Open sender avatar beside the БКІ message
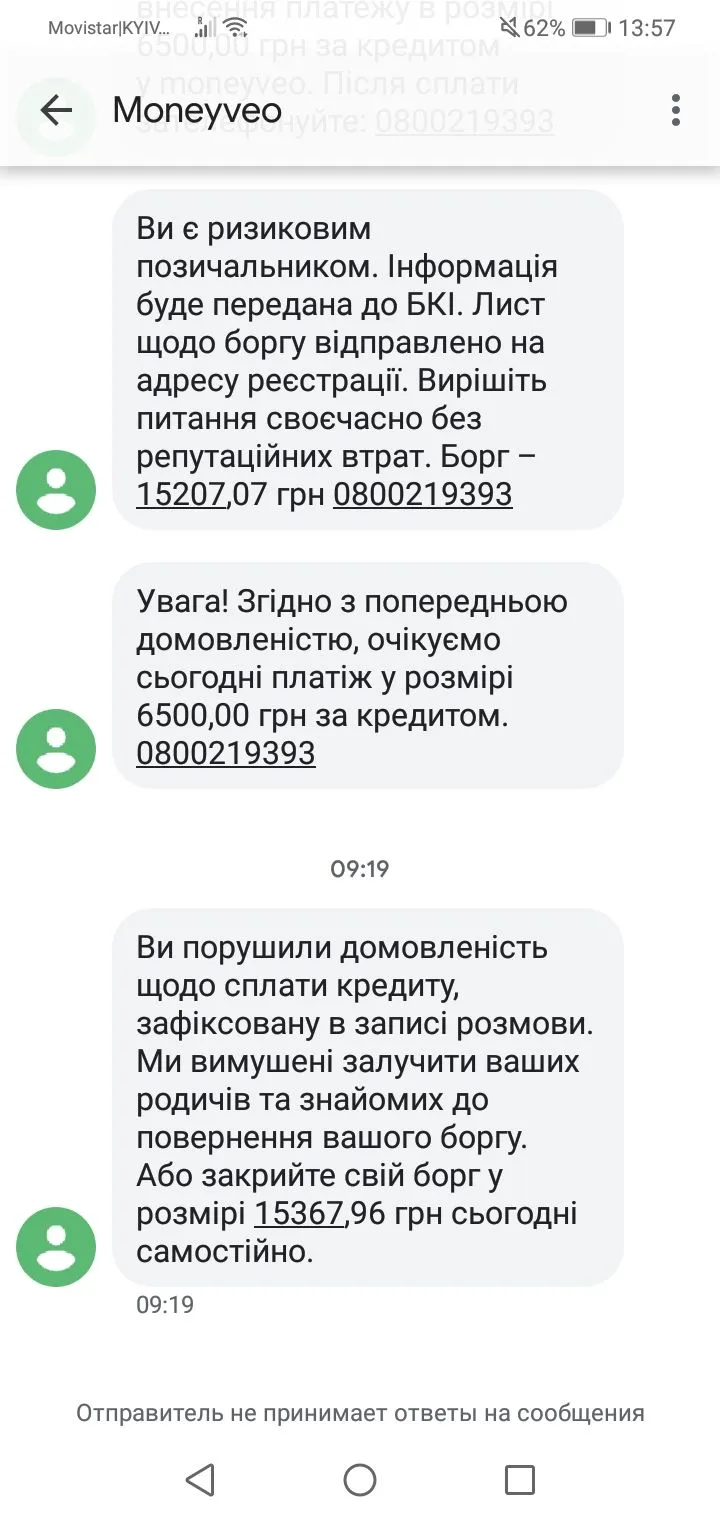 [x=56, y=490]
